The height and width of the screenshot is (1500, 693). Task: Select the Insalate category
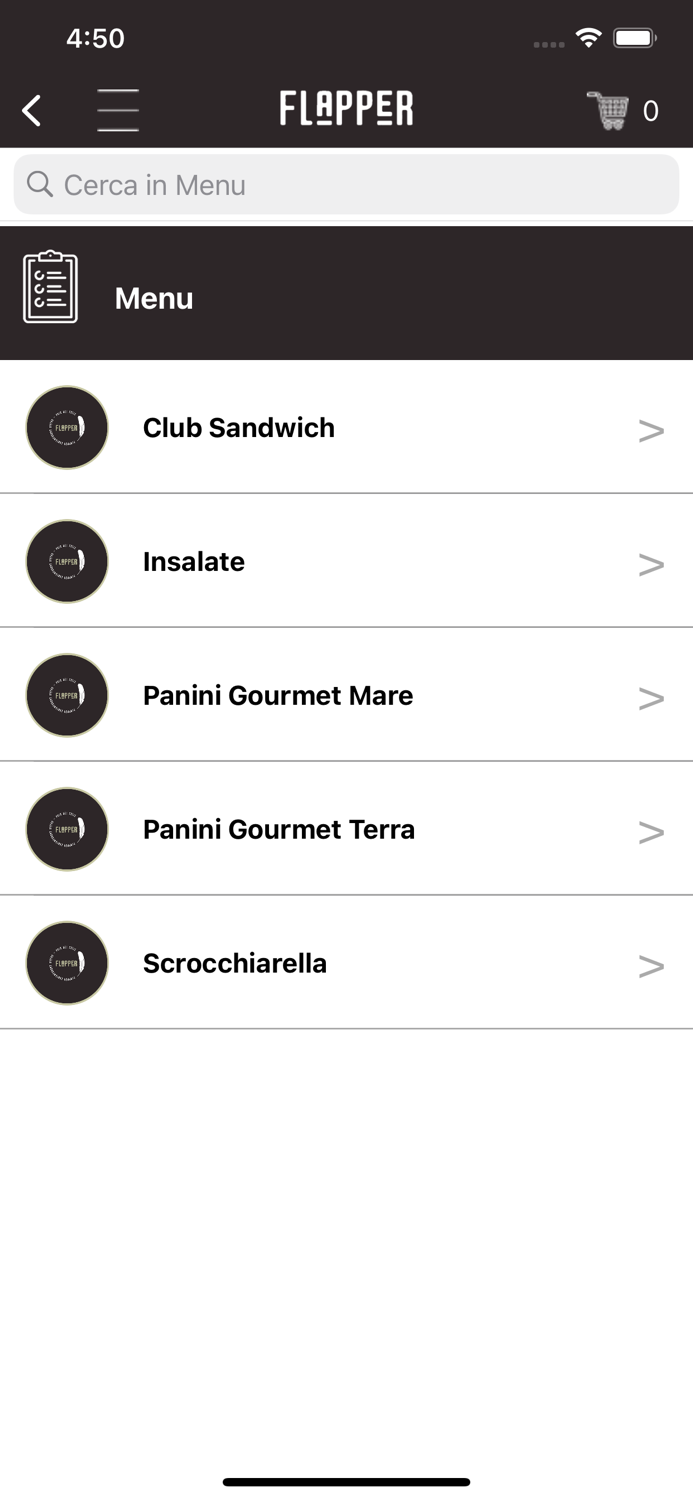346,562
